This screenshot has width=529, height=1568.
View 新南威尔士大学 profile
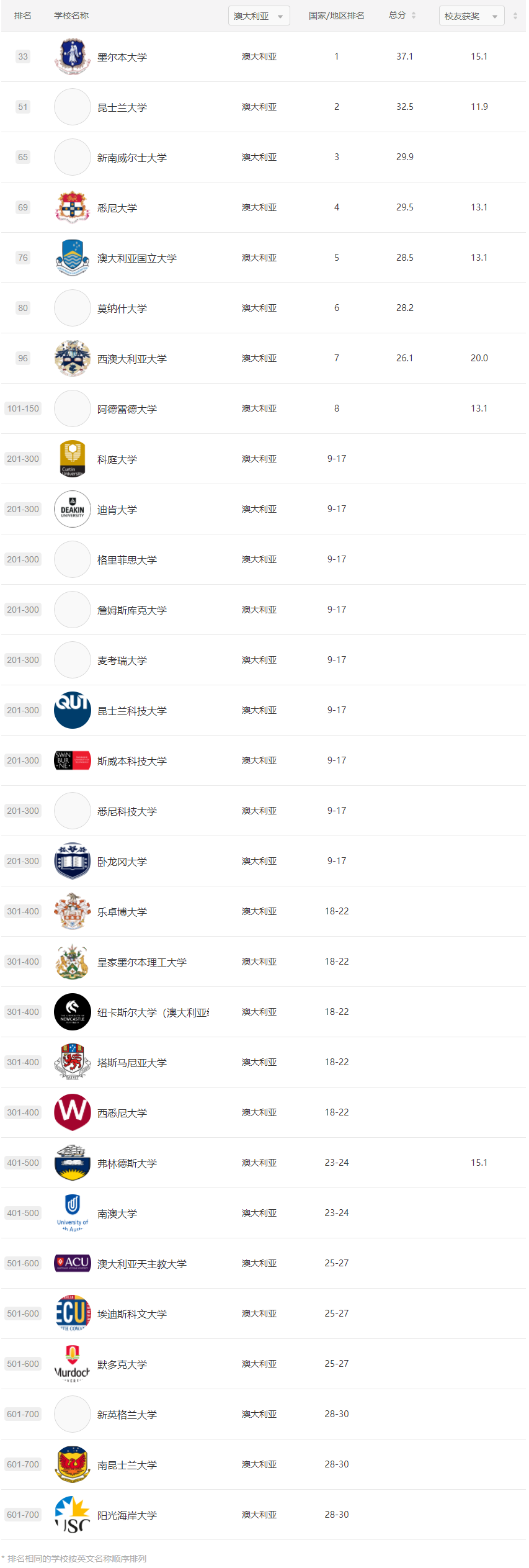(x=132, y=158)
